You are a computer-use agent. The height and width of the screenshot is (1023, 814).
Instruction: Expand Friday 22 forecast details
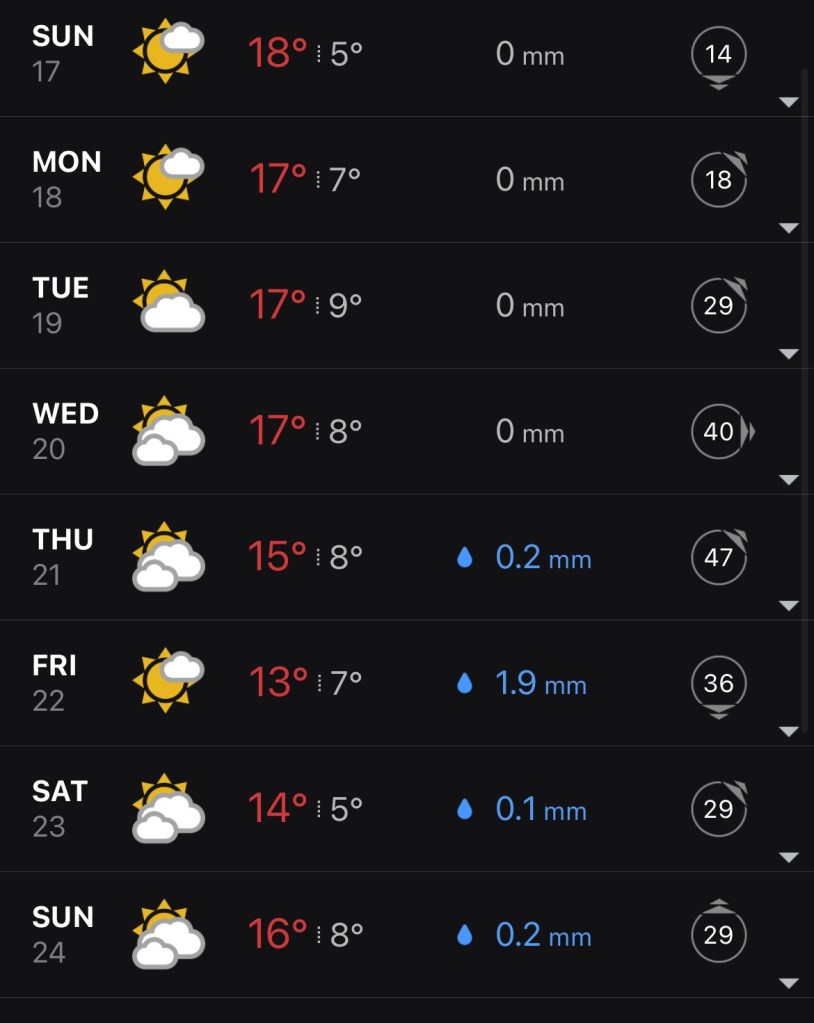point(789,732)
